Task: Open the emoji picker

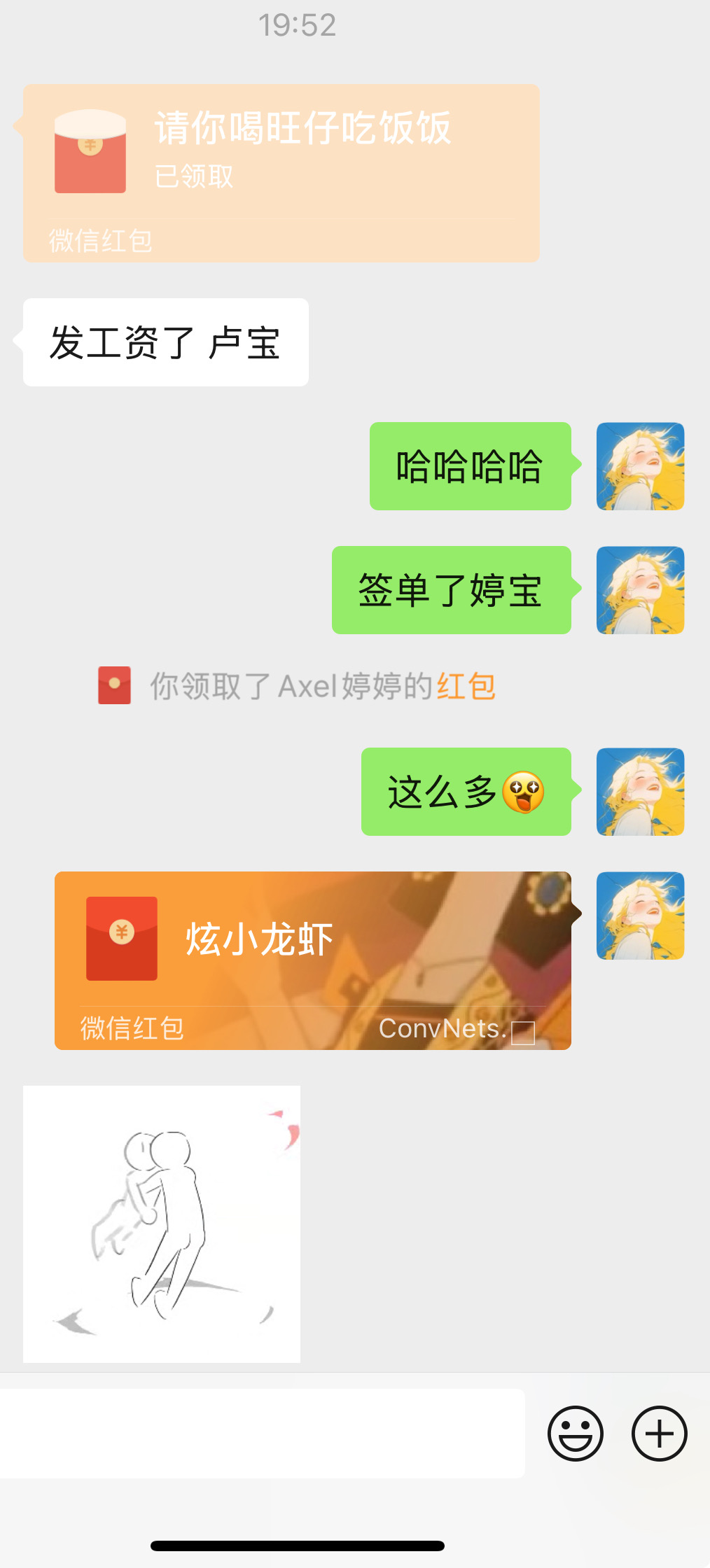Action: [x=576, y=1434]
